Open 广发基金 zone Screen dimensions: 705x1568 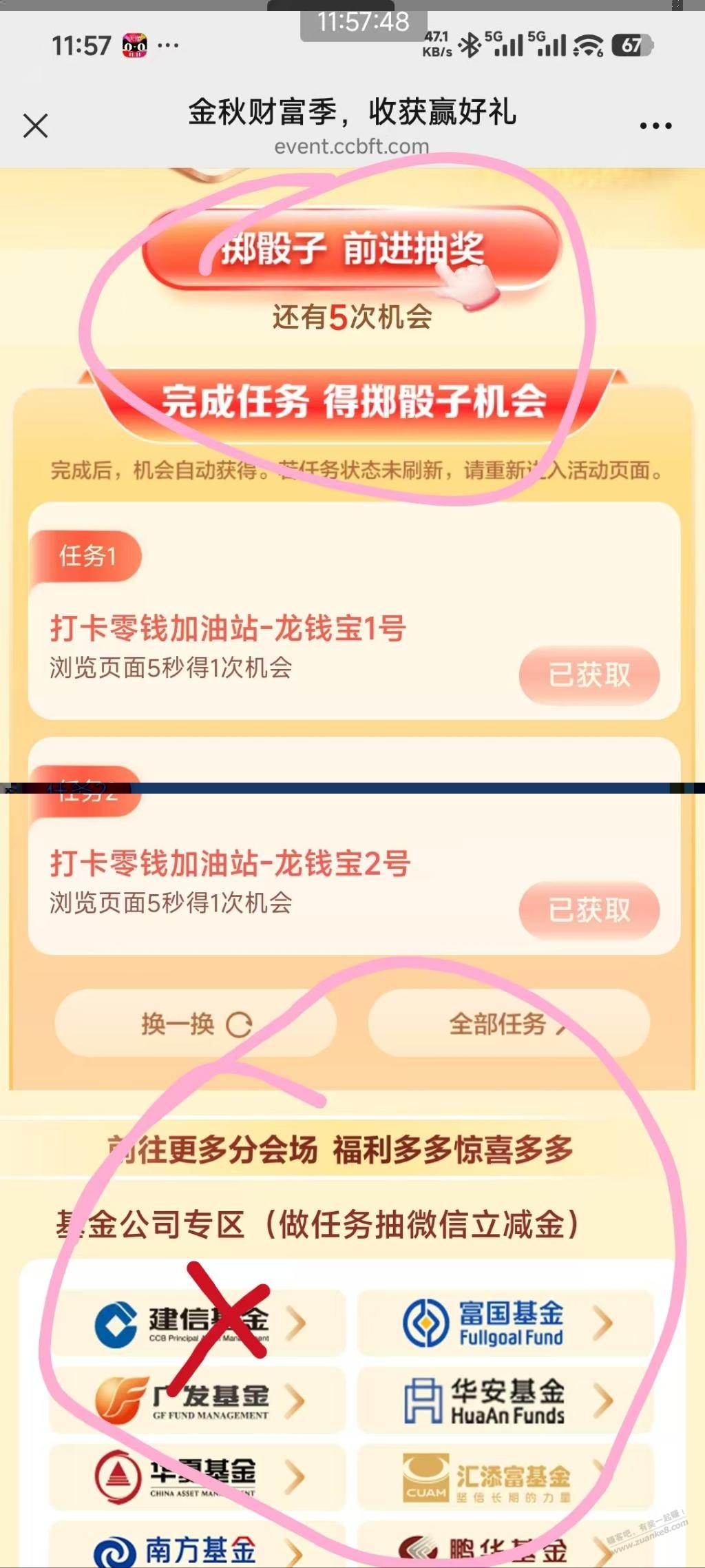pyautogui.click(x=198, y=1401)
